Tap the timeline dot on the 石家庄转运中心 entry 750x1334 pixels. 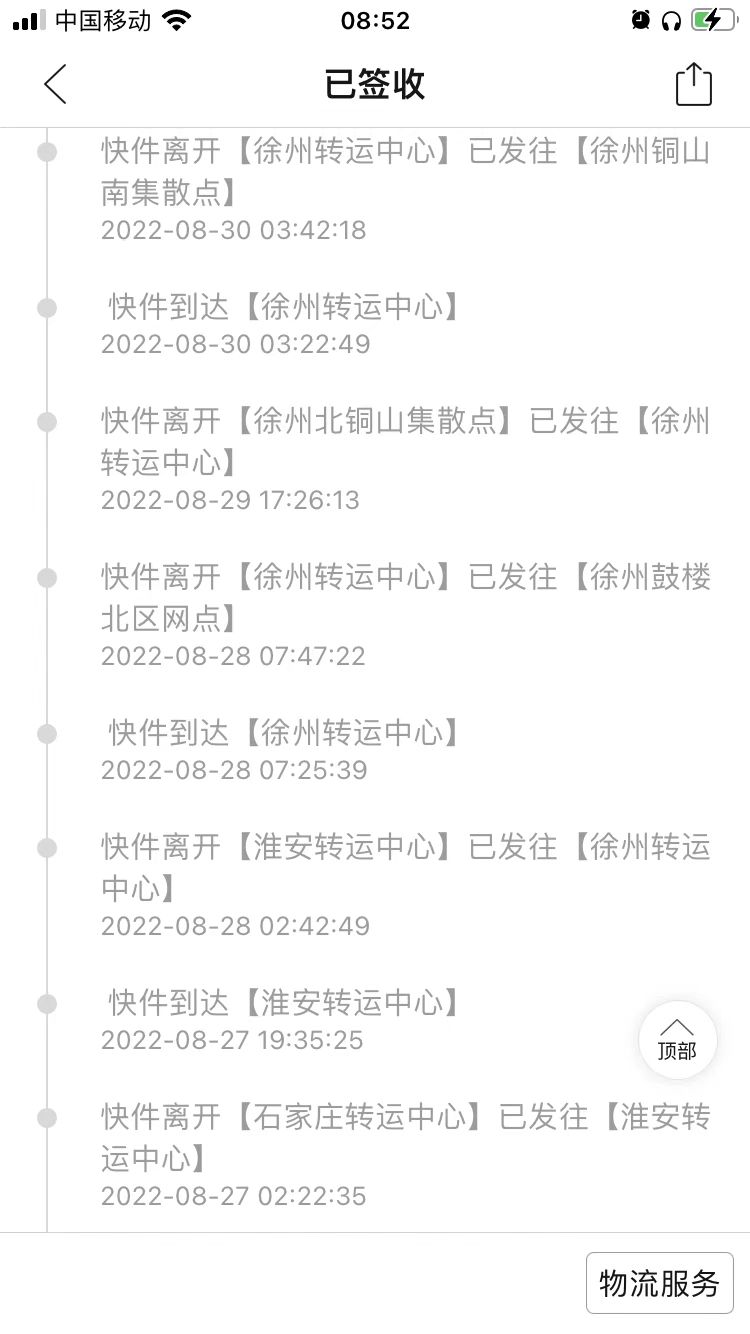pos(45,1117)
